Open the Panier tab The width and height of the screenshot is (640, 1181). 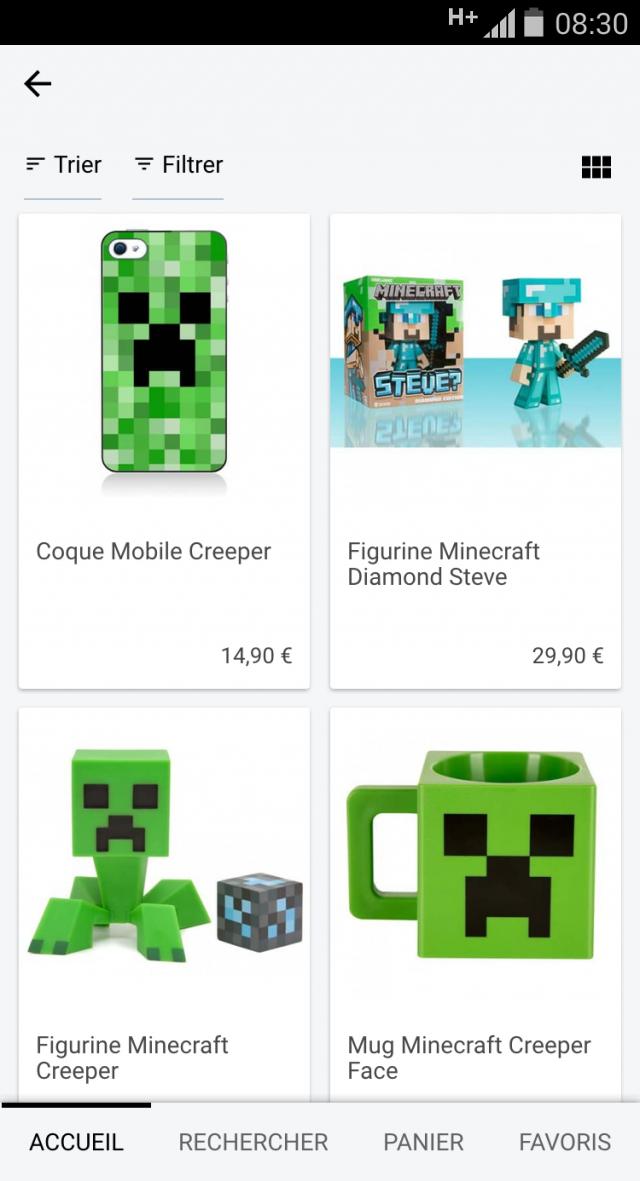[x=423, y=1142]
